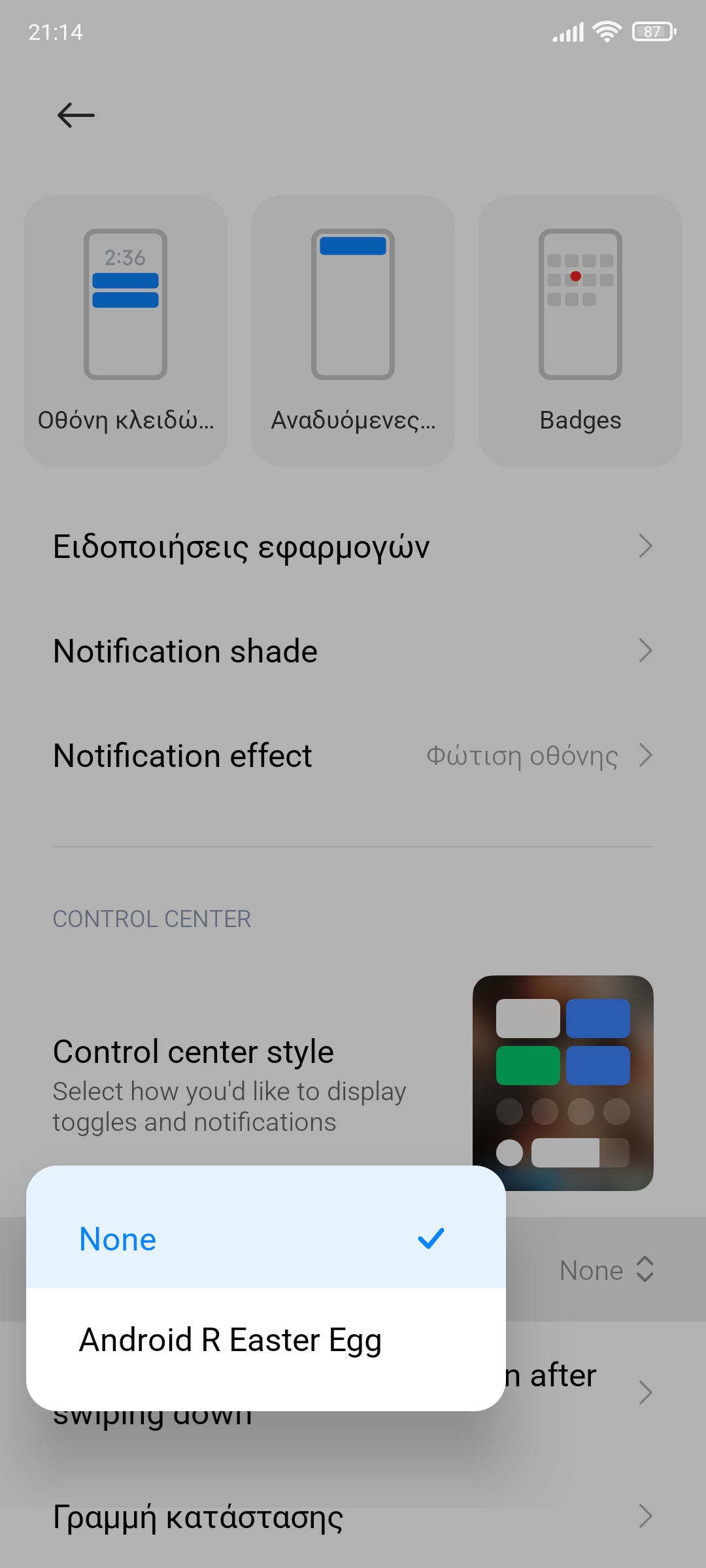
Task: Open the Οθόνη κλειδώ... lock screen card
Action: [126, 331]
